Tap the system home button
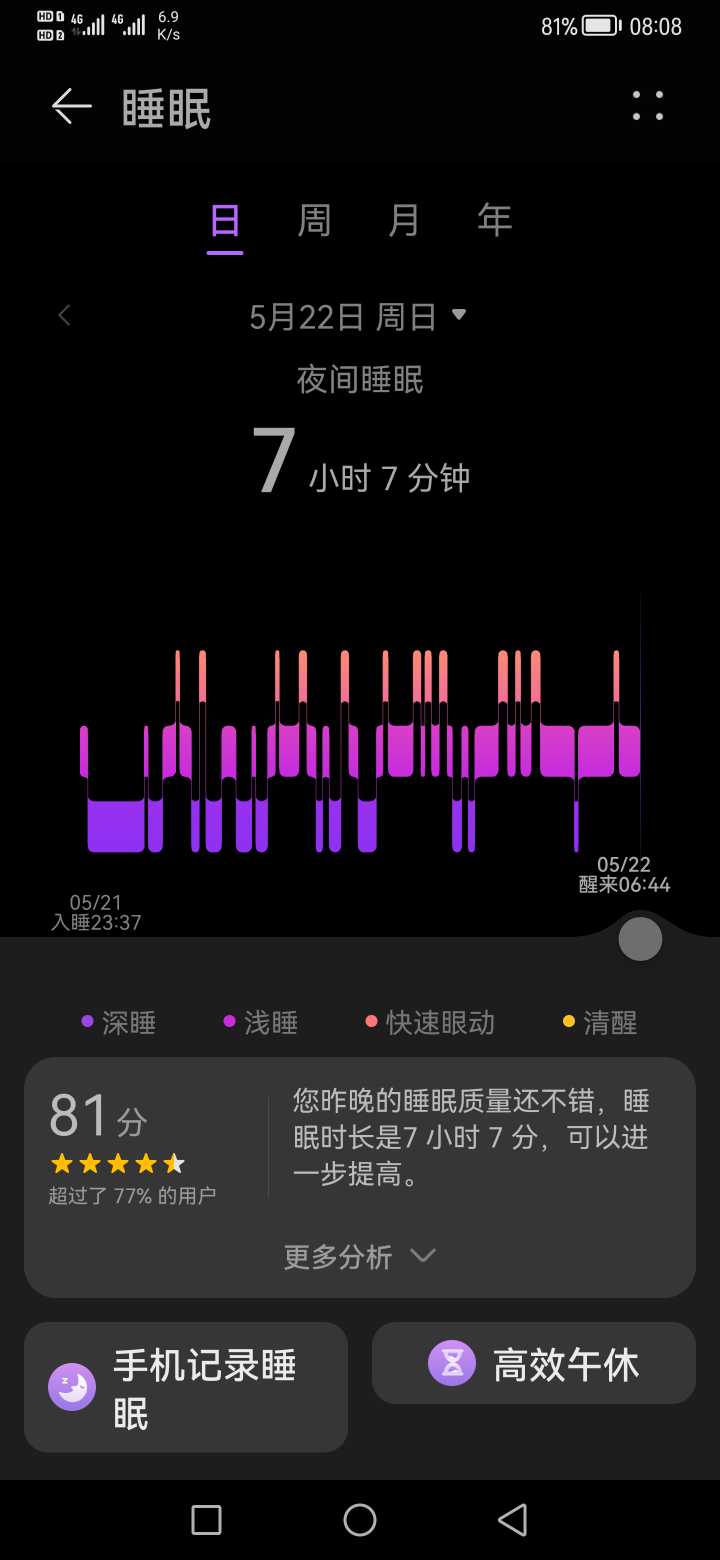 pos(360,1520)
